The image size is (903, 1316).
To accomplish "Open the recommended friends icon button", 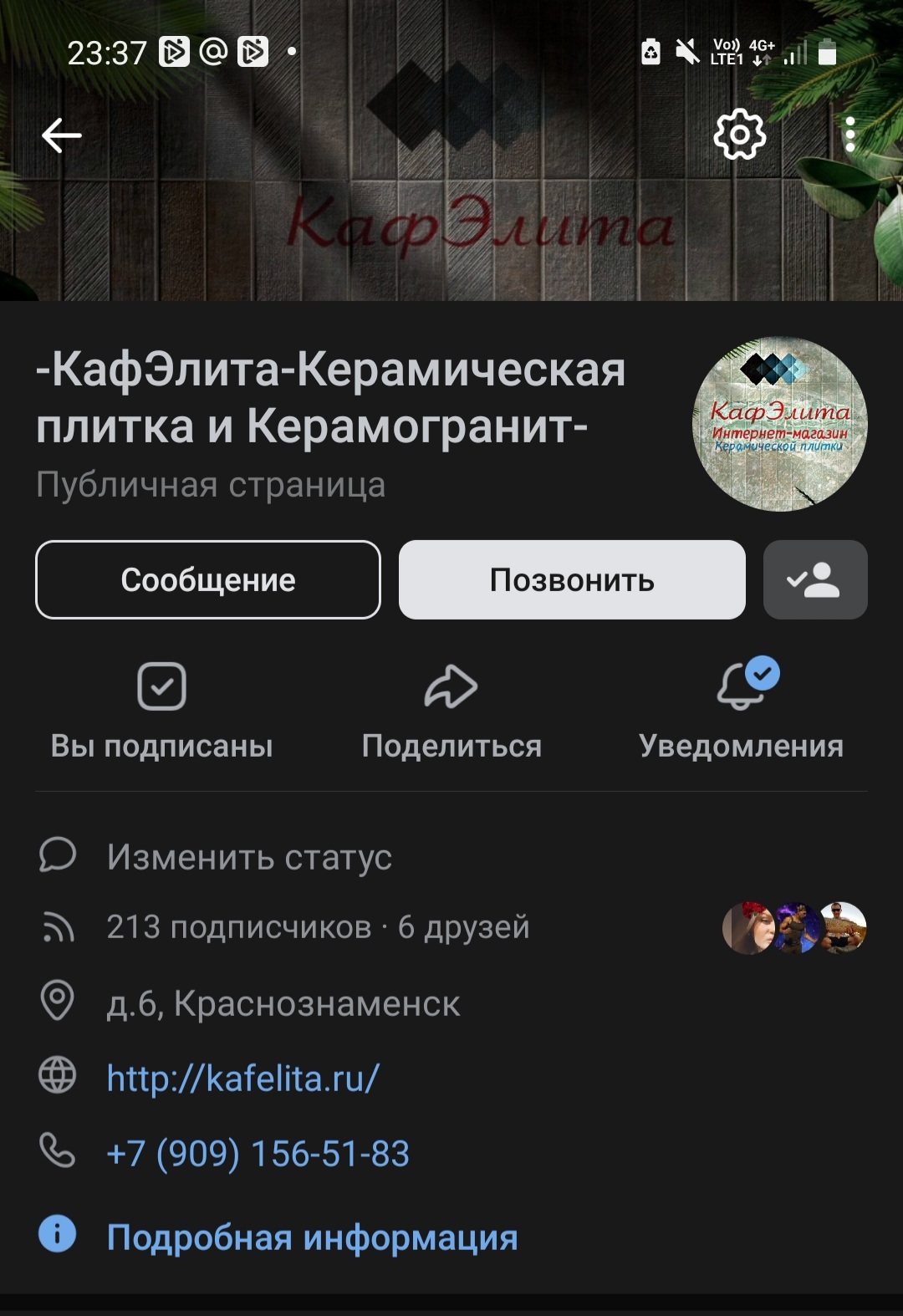I will (x=815, y=580).
